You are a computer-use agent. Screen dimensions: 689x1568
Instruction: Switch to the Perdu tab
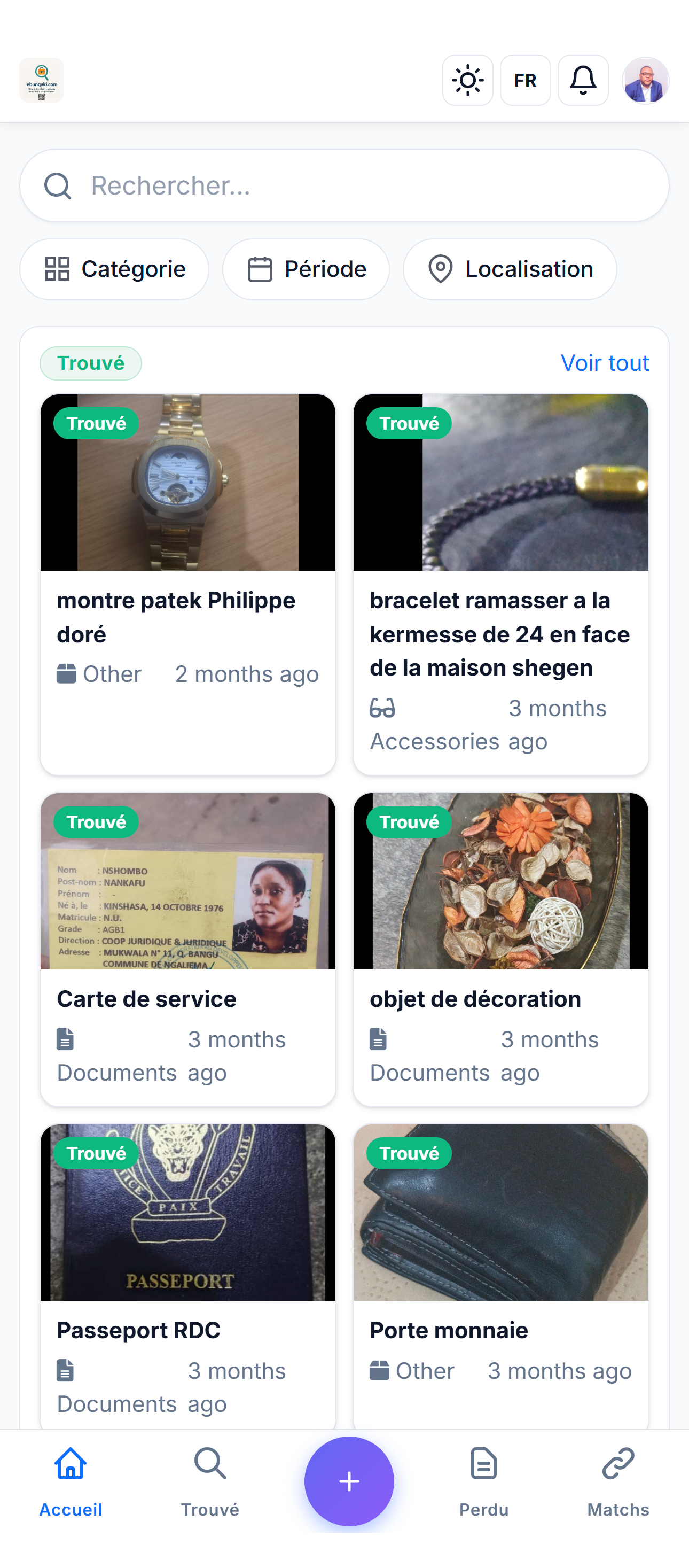pyautogui.click(x=483, y=1509)
